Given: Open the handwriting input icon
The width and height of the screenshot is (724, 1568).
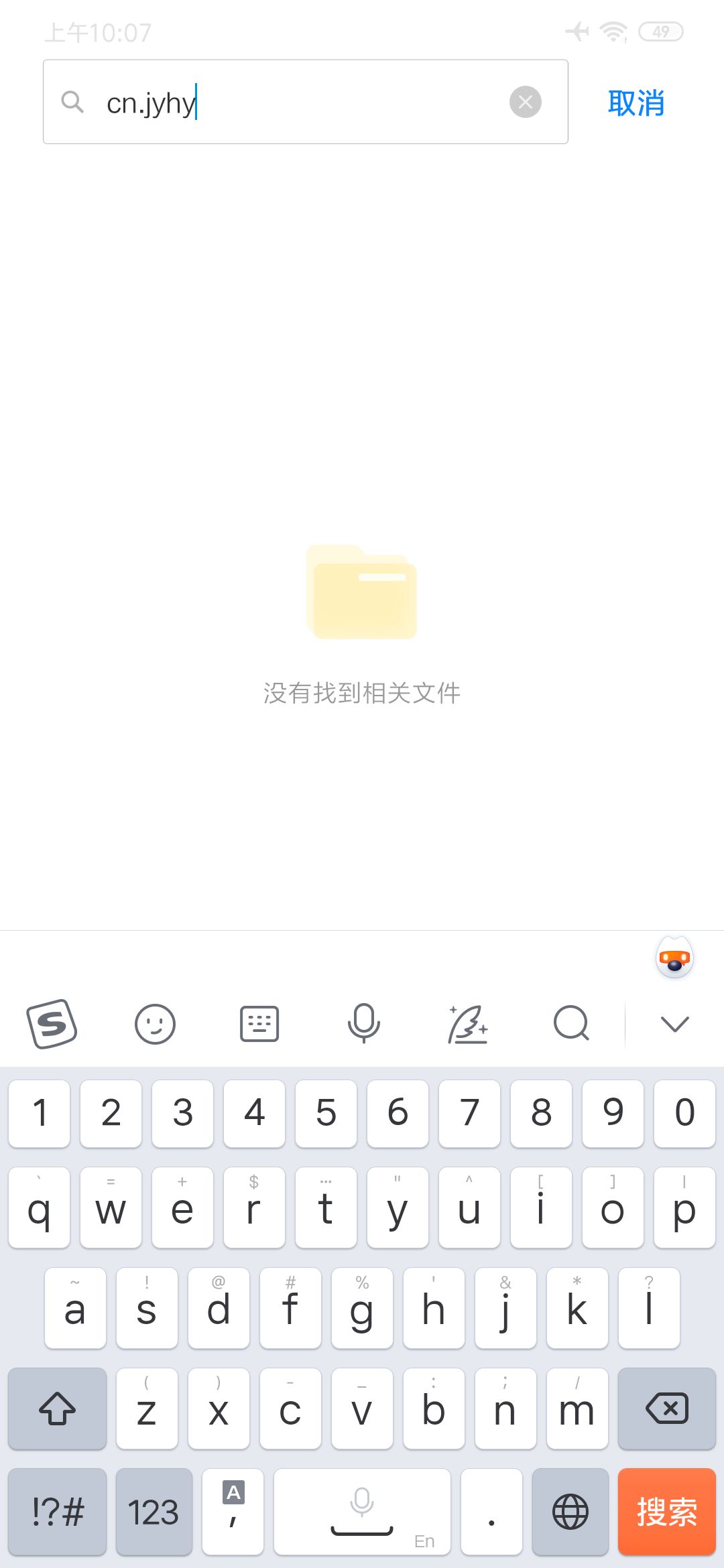Looking at the screenshot, I should click(468, 1024).
